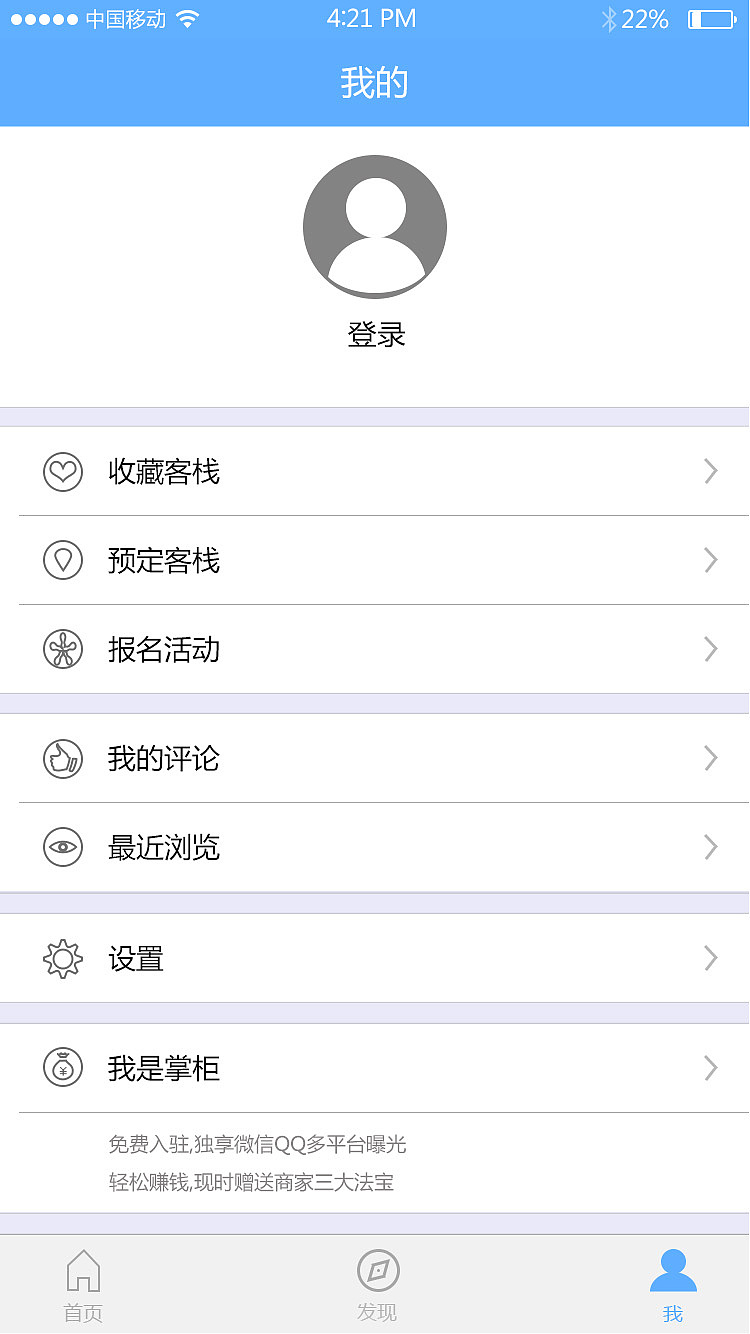The height and width of the screenshot is (1334, 750).
Task: Expand the 收藏客栈 row chevron
Action: pos(710,471)
